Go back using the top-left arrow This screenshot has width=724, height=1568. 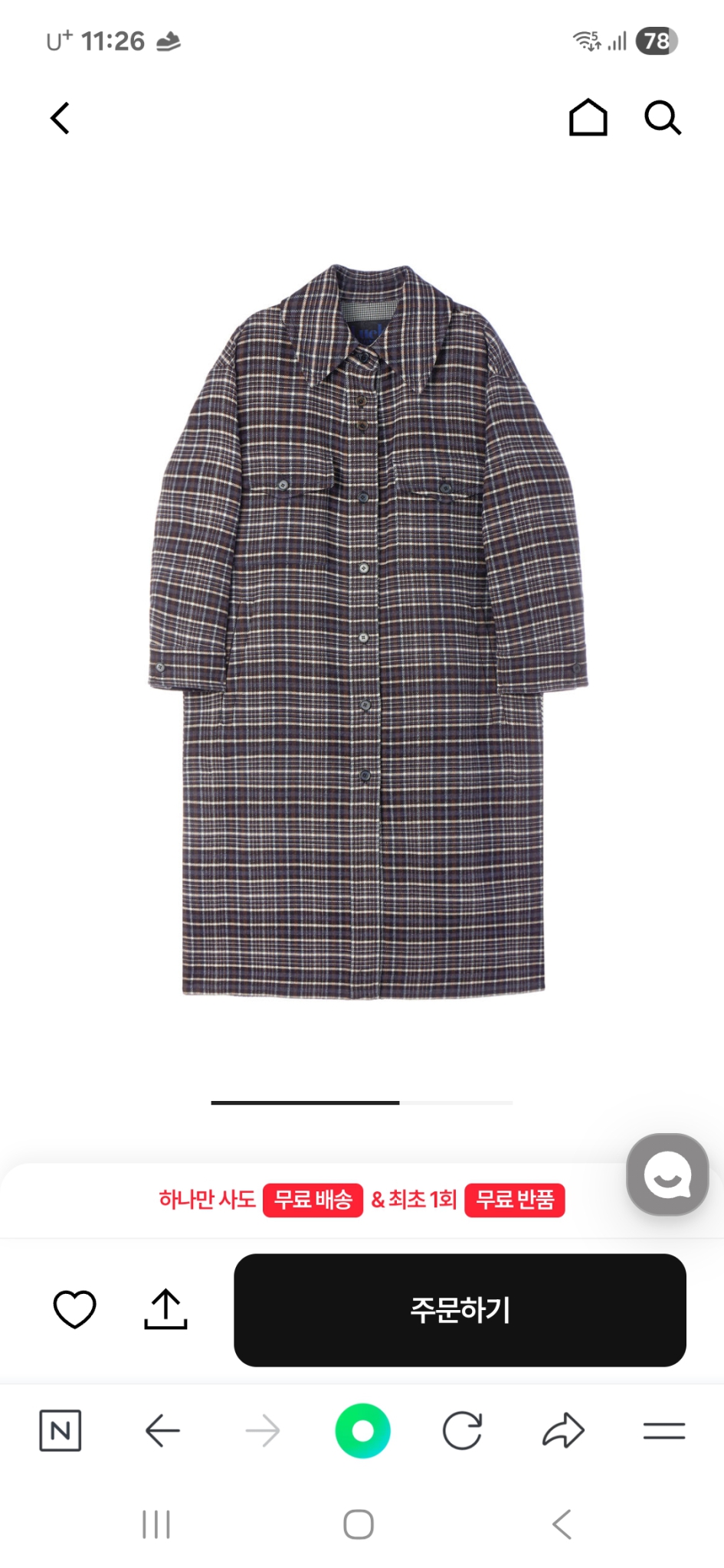[60, 118]
